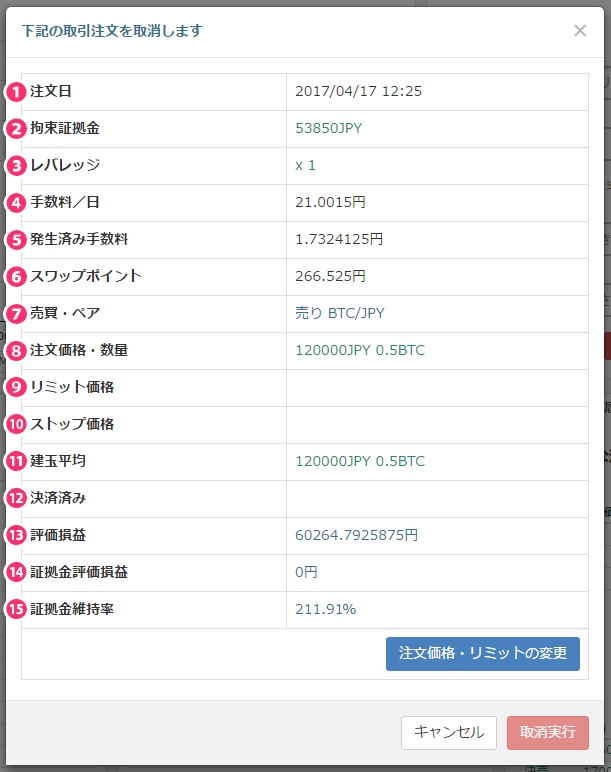Confirm cancellation with 取消実行
The height and width of the screenshot is (772, 611).
[548, 732]
